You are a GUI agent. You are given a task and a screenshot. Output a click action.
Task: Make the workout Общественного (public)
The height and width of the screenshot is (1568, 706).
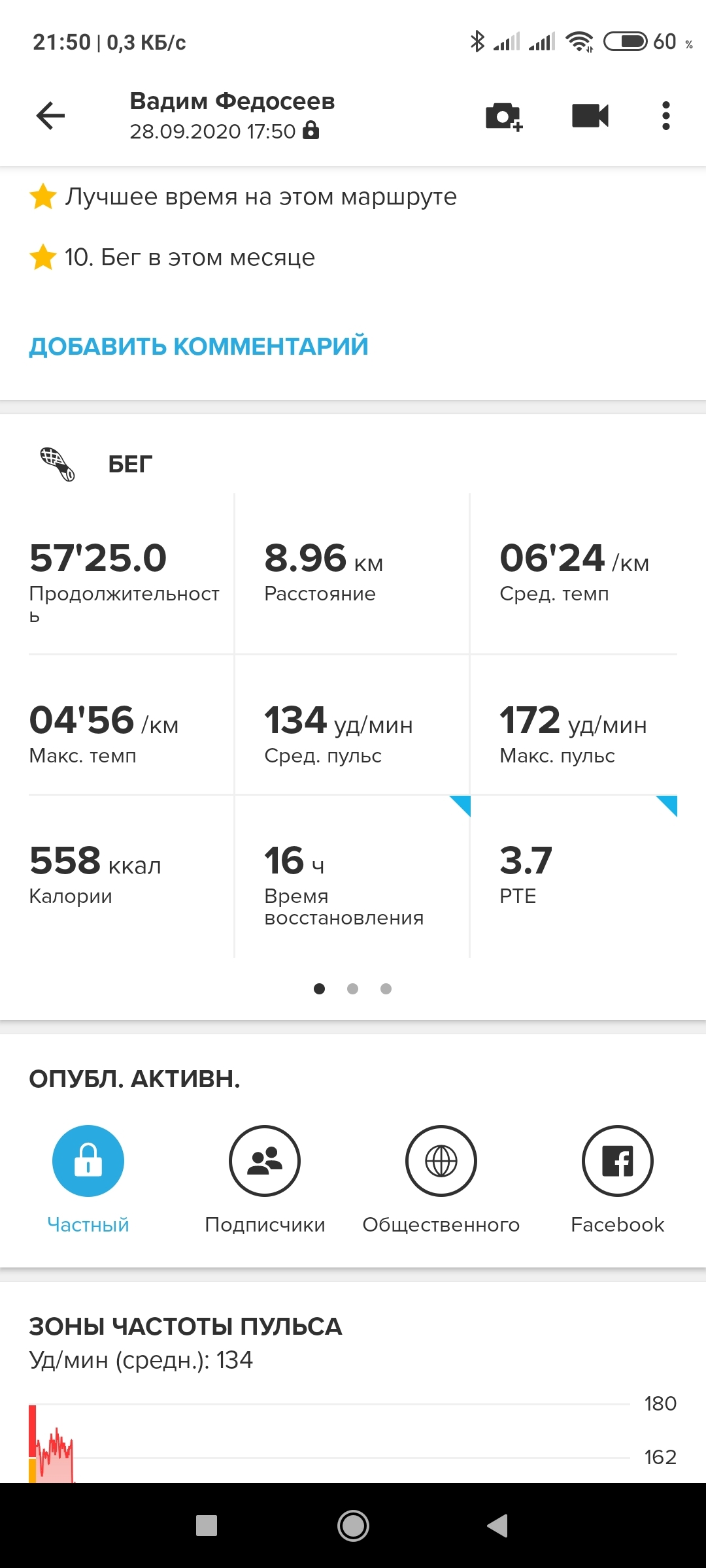[x=441, y=1161]
